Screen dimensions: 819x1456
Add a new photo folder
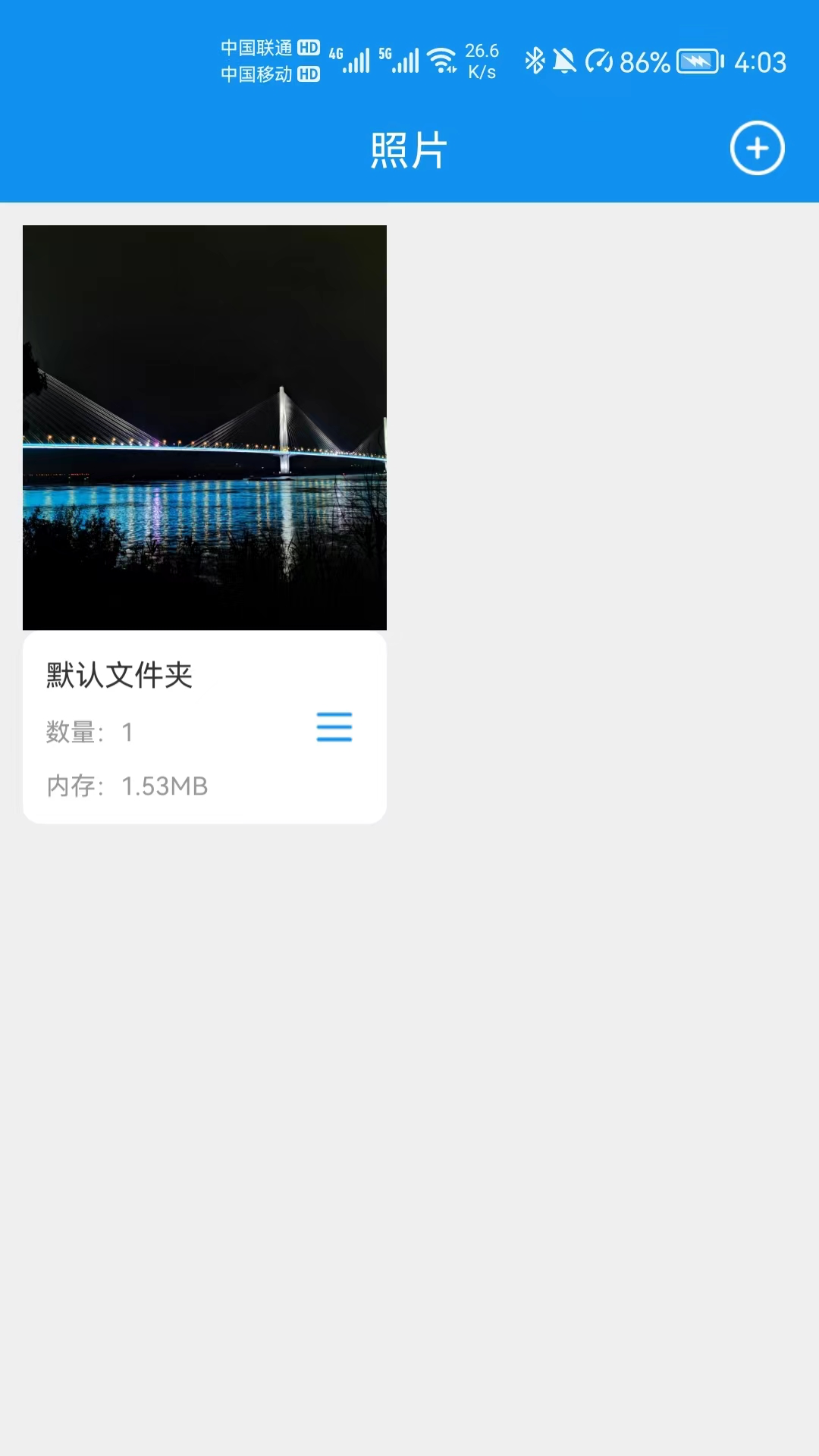[x=757, y=149]
